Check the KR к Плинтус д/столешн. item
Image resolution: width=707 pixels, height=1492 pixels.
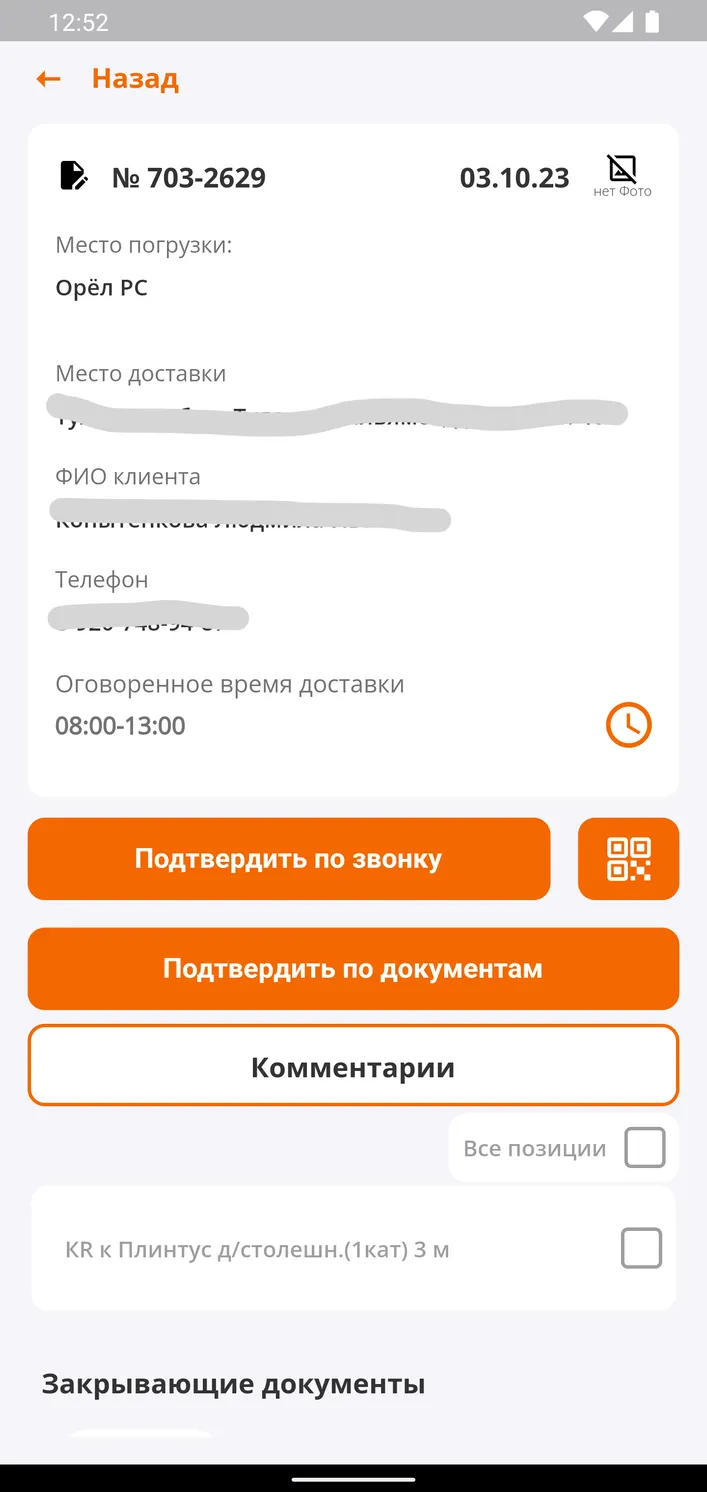(x=641, y=1248)
